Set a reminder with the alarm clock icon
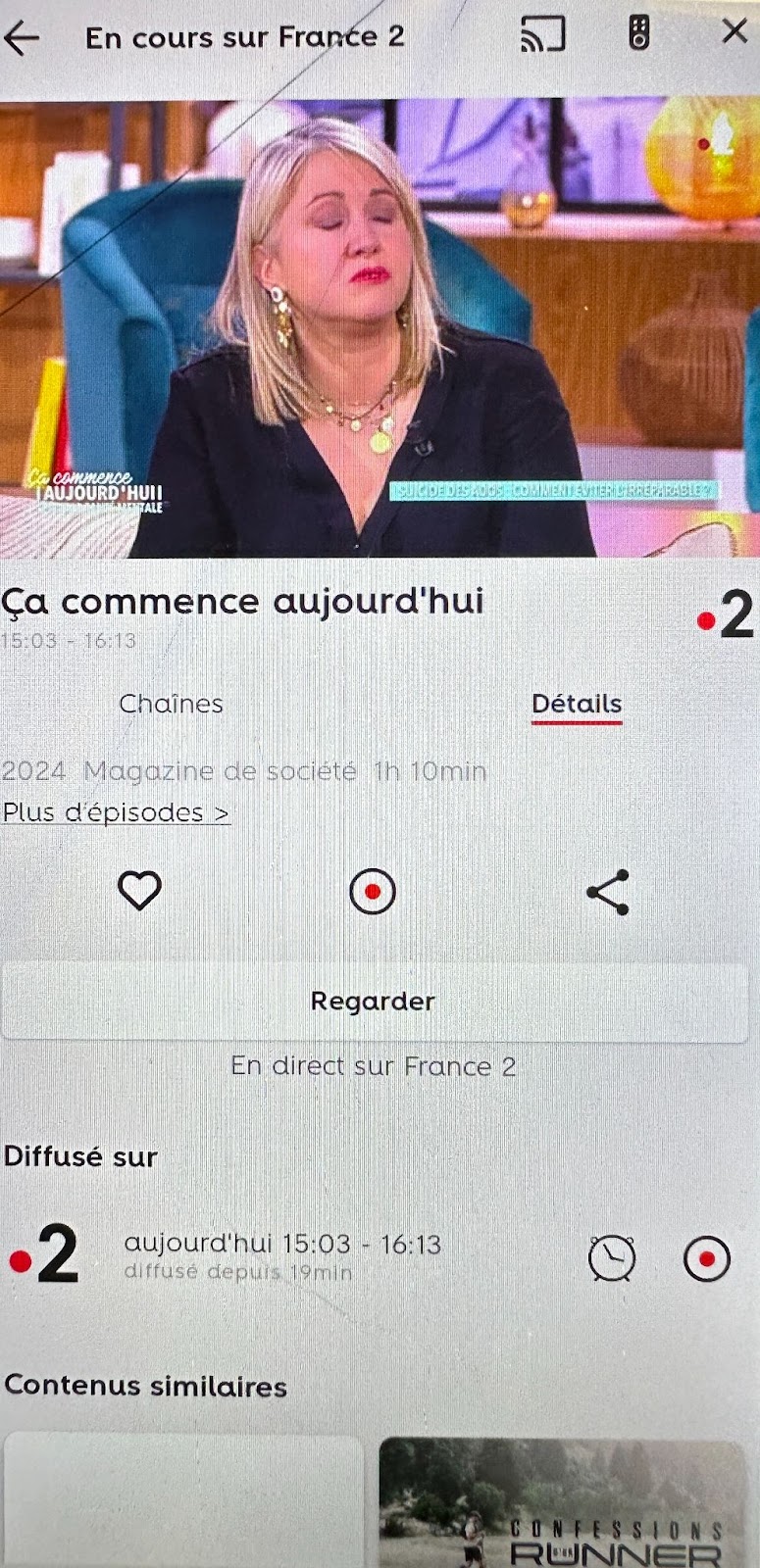The height and width of the screenshot is (1568, 760). 612,1258
